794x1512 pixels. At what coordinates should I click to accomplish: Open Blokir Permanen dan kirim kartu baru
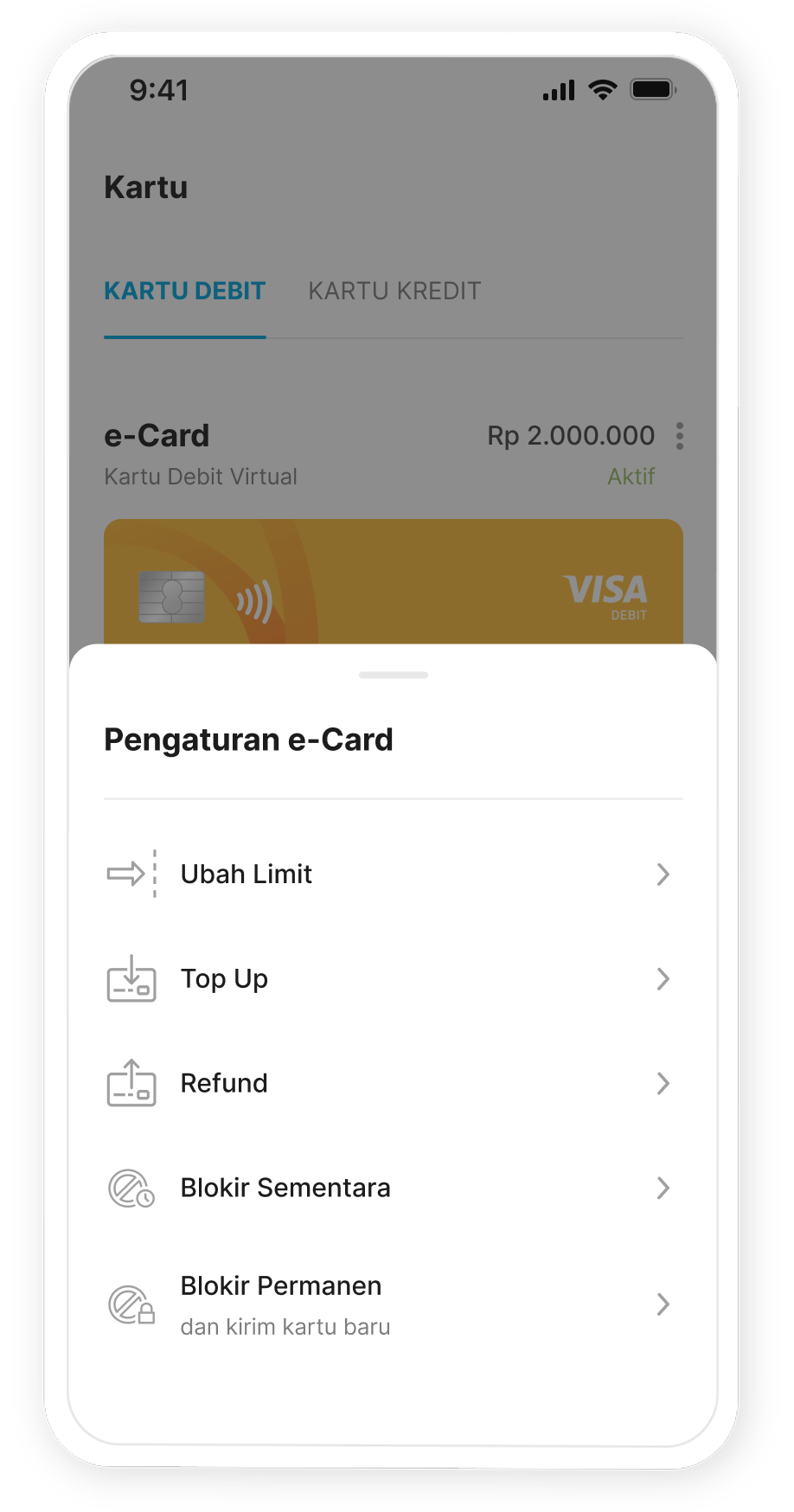pos(393,1304)
